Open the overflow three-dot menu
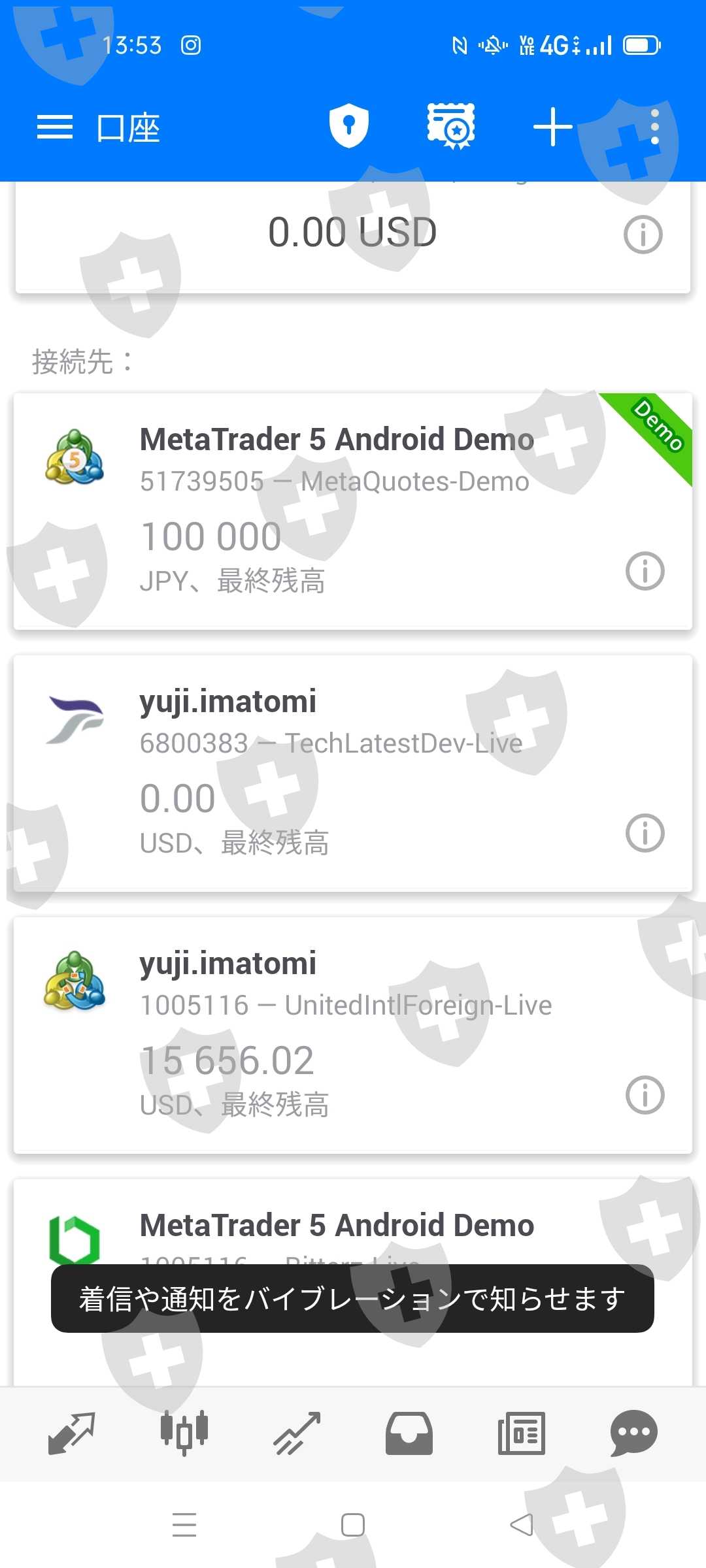 tap(655, 127)
